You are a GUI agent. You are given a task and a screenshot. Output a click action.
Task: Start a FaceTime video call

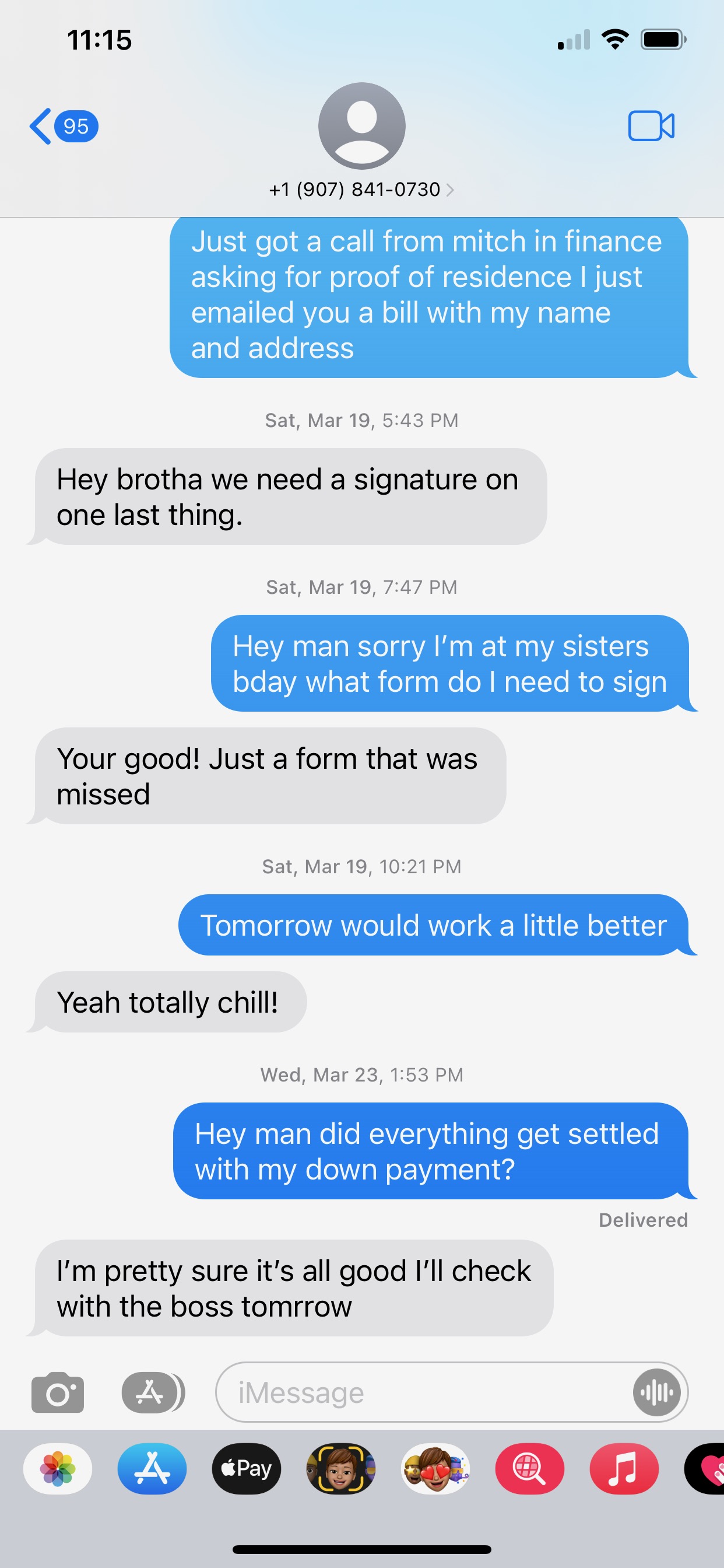651,126
